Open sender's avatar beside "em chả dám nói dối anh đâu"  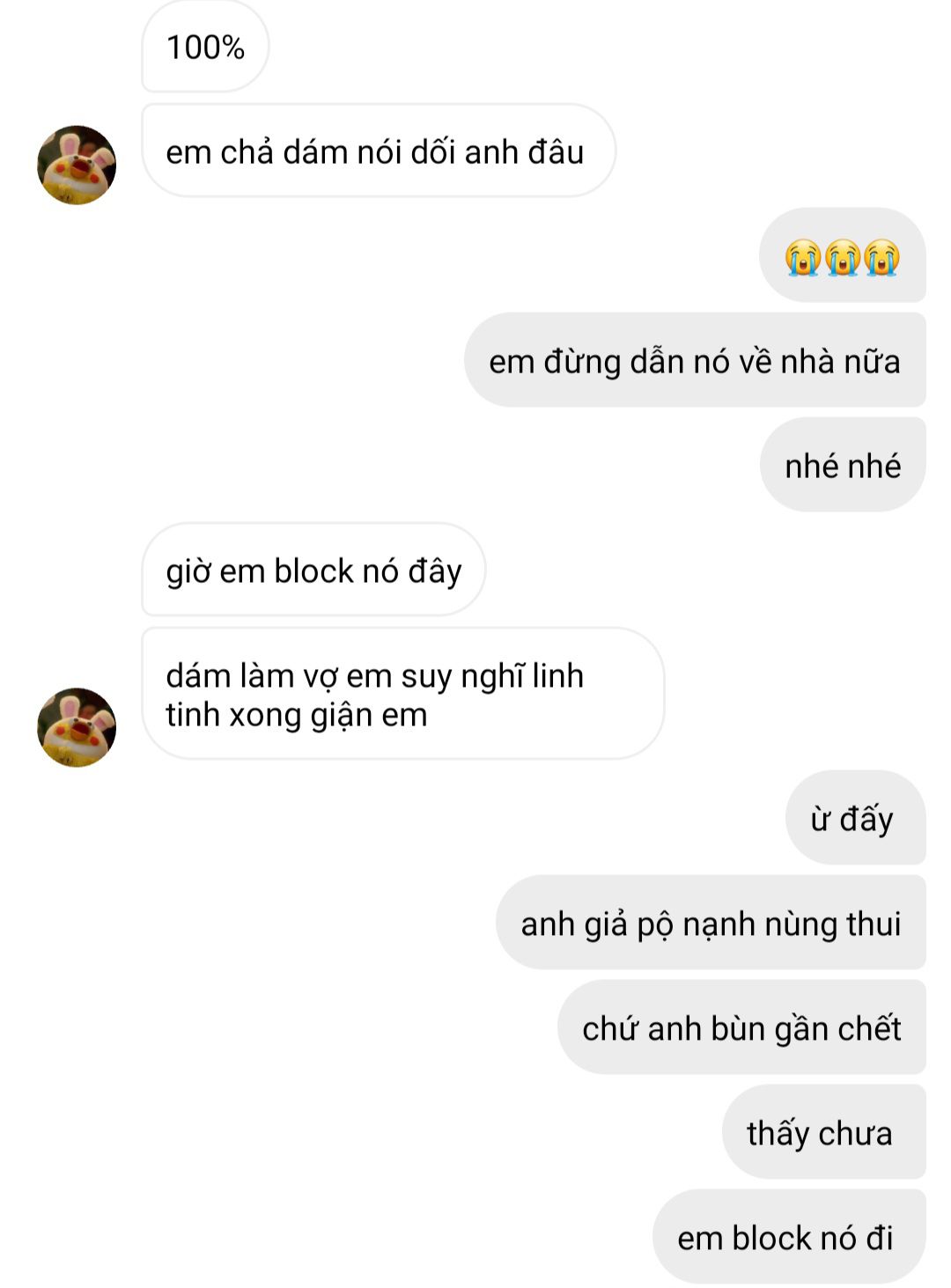pos(77,165)
